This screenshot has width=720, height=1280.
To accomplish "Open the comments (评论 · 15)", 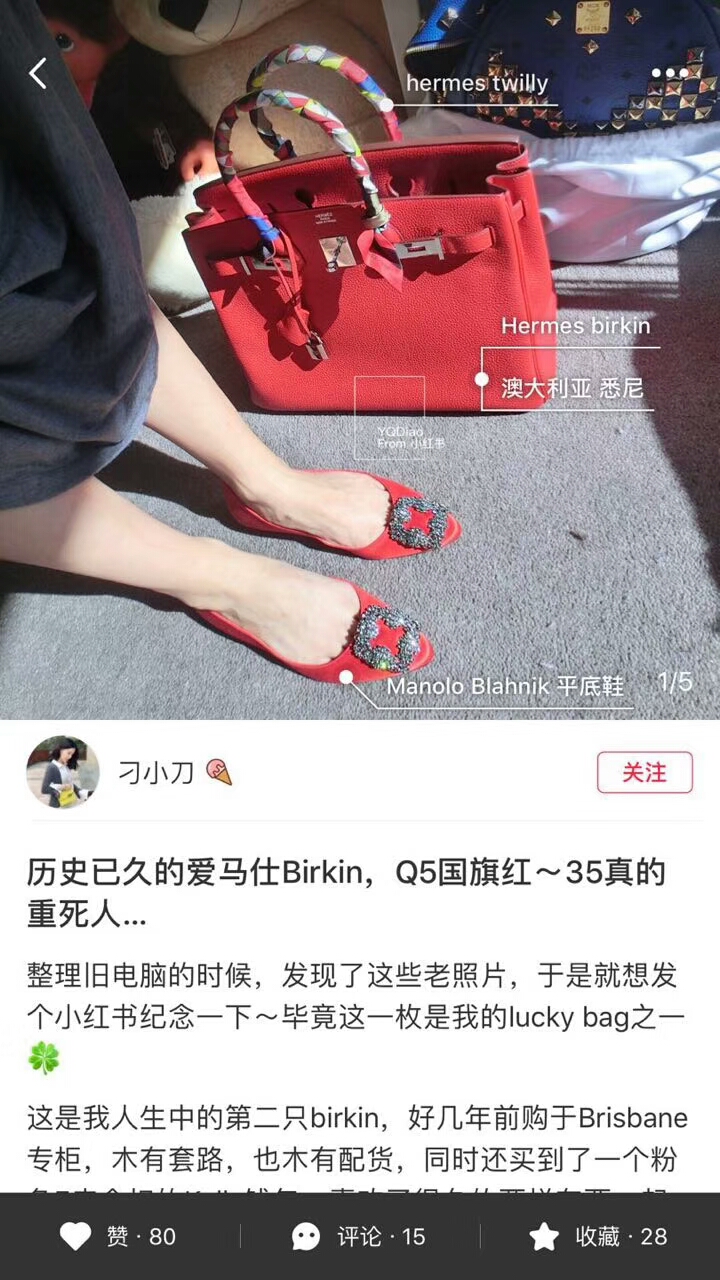I will point(359,1236).
